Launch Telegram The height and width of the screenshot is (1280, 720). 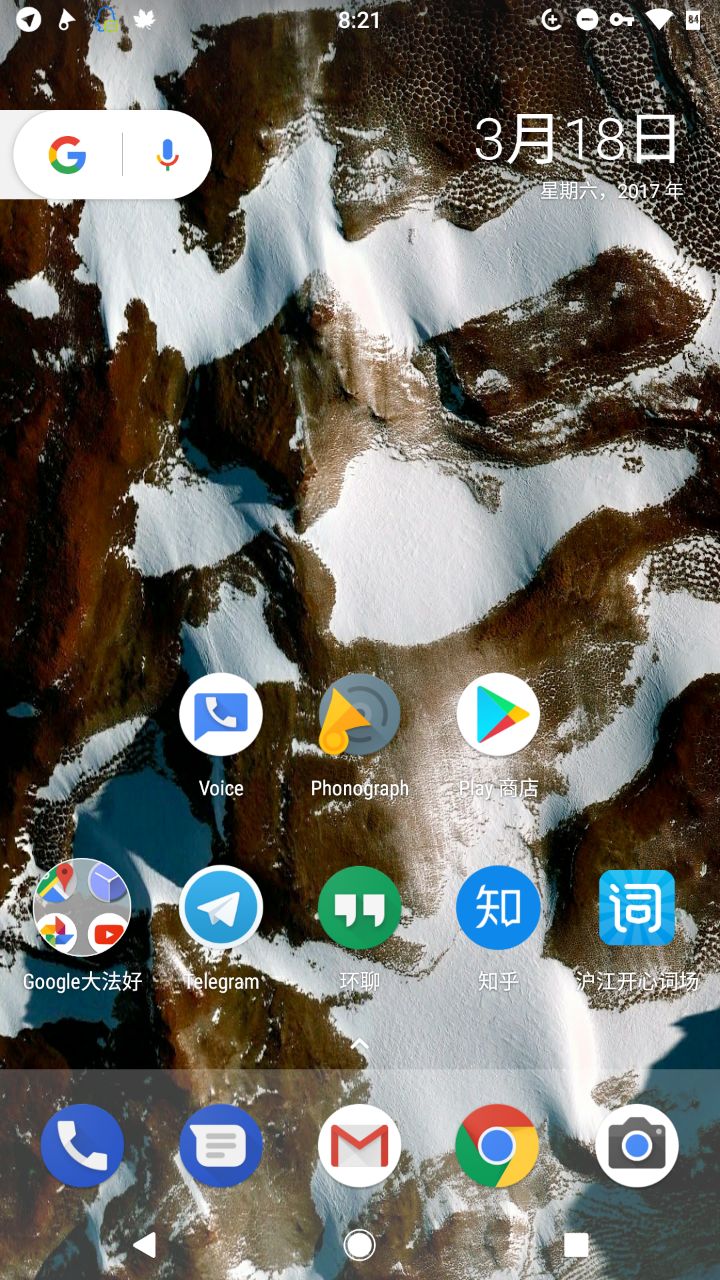(221, 908)
